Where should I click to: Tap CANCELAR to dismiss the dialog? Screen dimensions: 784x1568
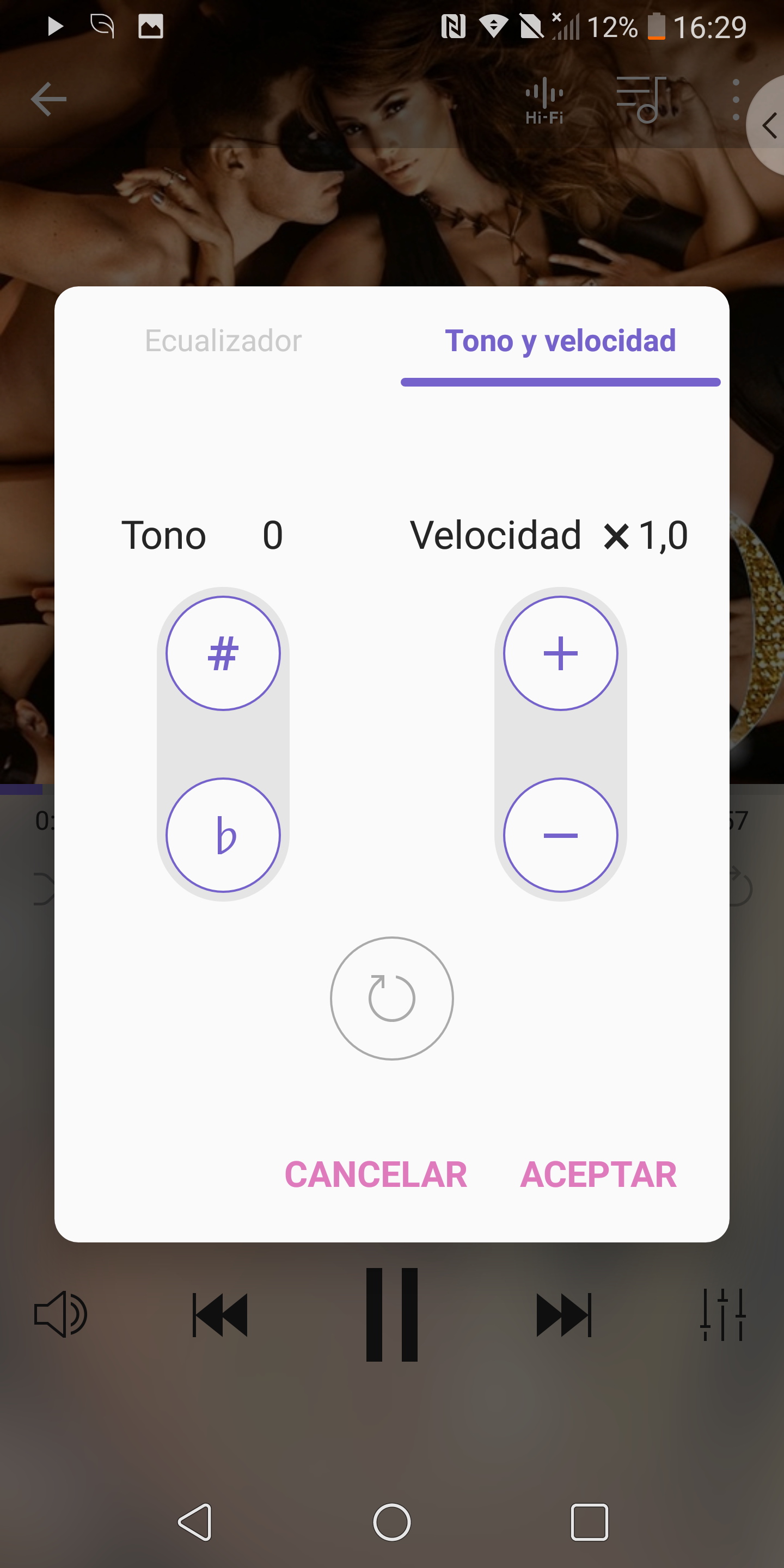coord(376,1174)
